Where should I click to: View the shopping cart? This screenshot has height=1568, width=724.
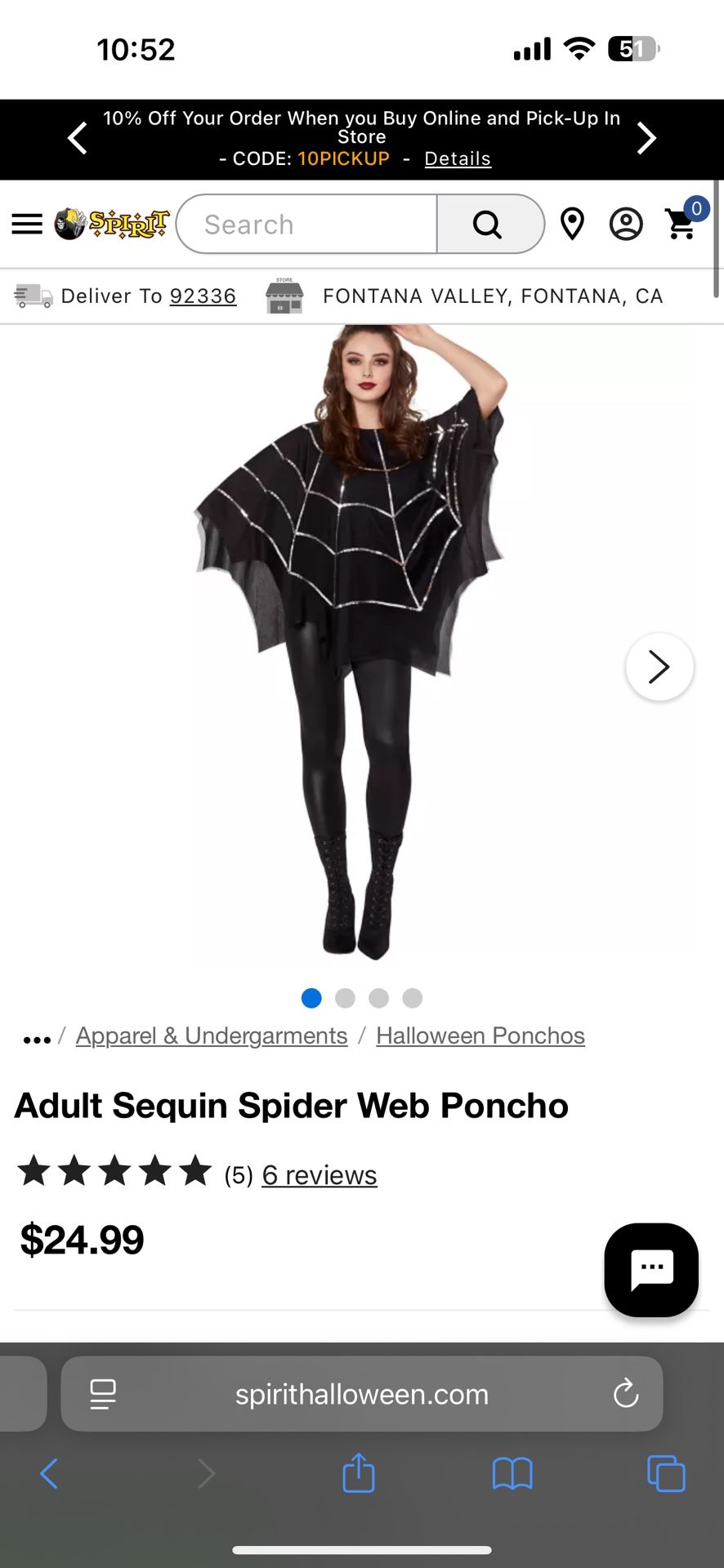pos(685,220)
